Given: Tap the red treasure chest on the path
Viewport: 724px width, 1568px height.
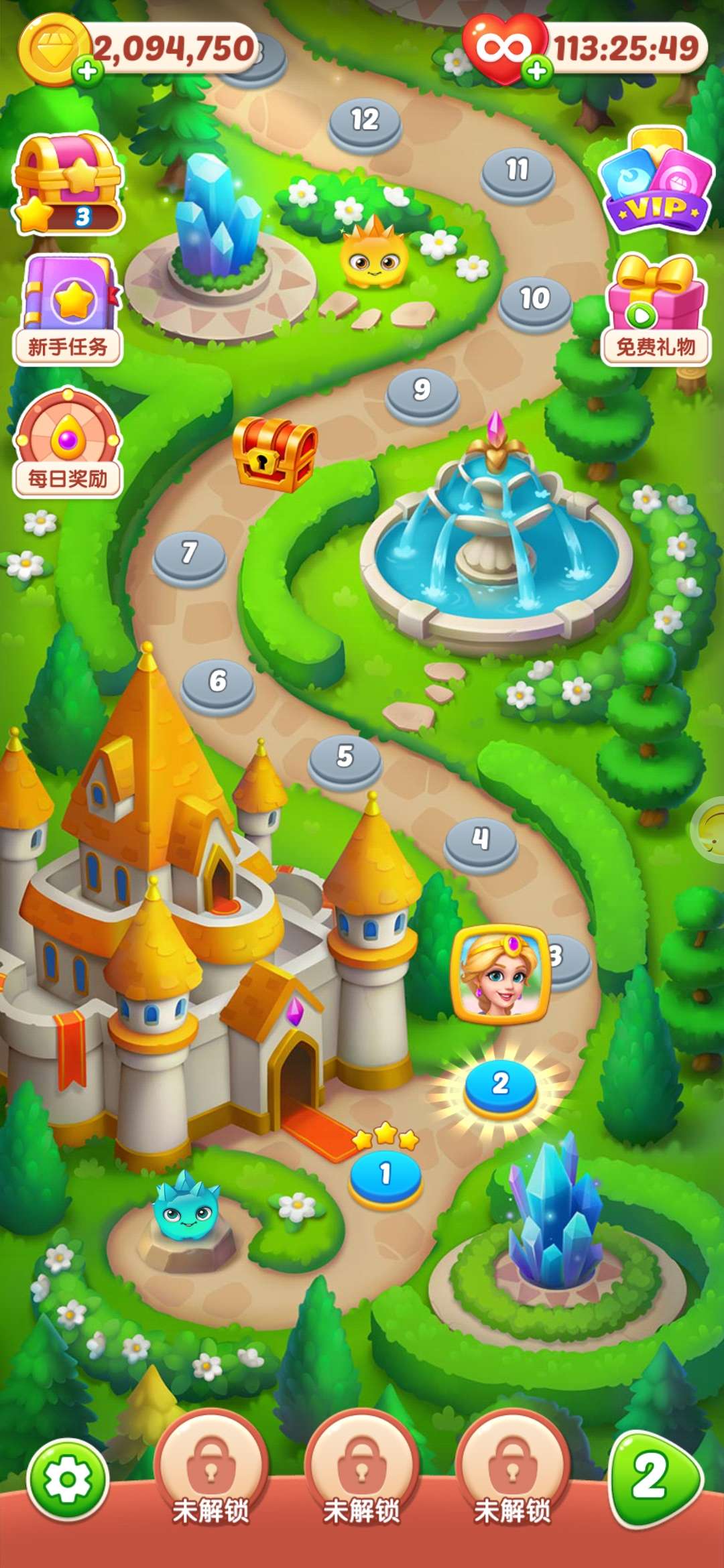Looking at the screenshot, I should (274, 453).
